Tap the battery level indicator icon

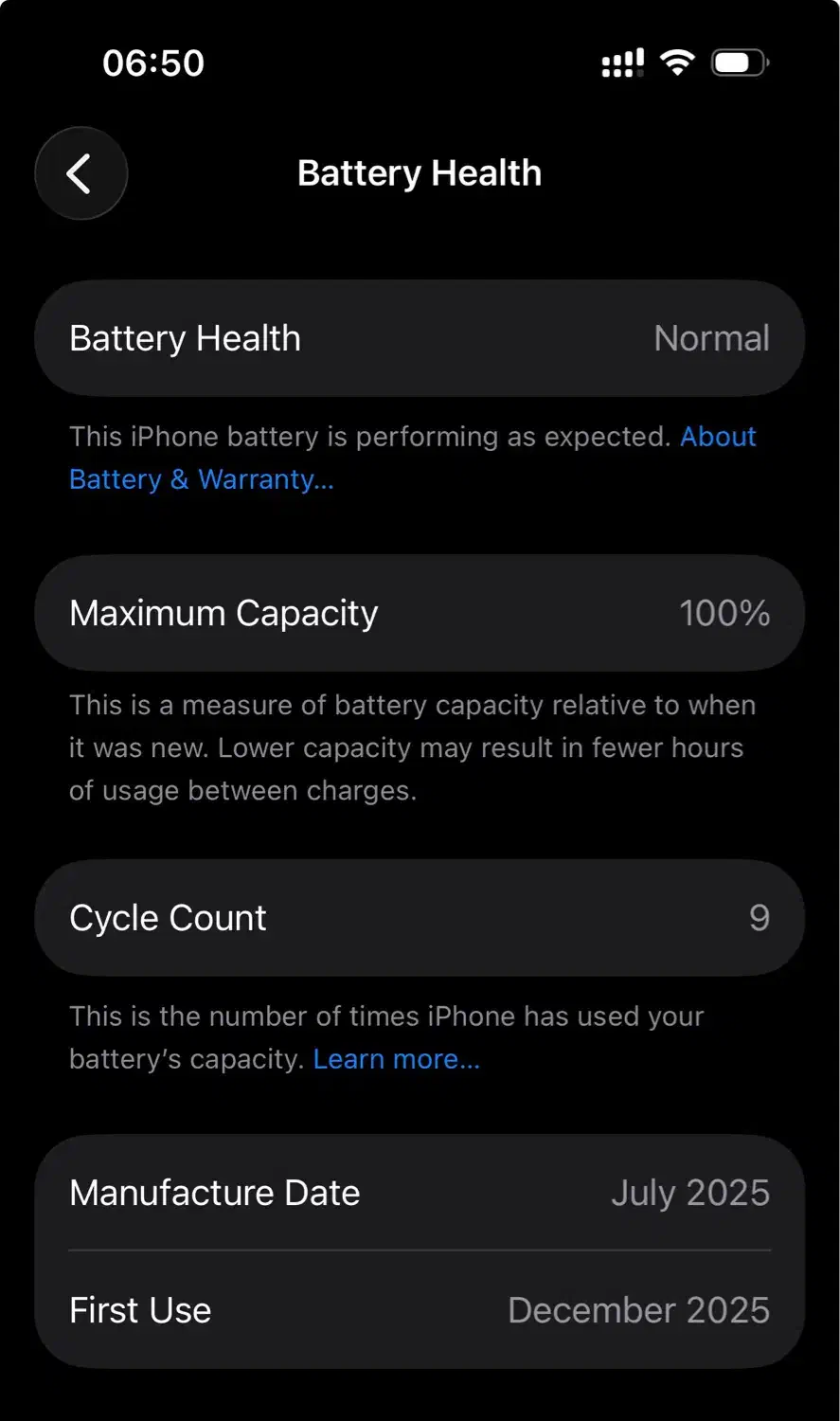(x=740, y=62)
